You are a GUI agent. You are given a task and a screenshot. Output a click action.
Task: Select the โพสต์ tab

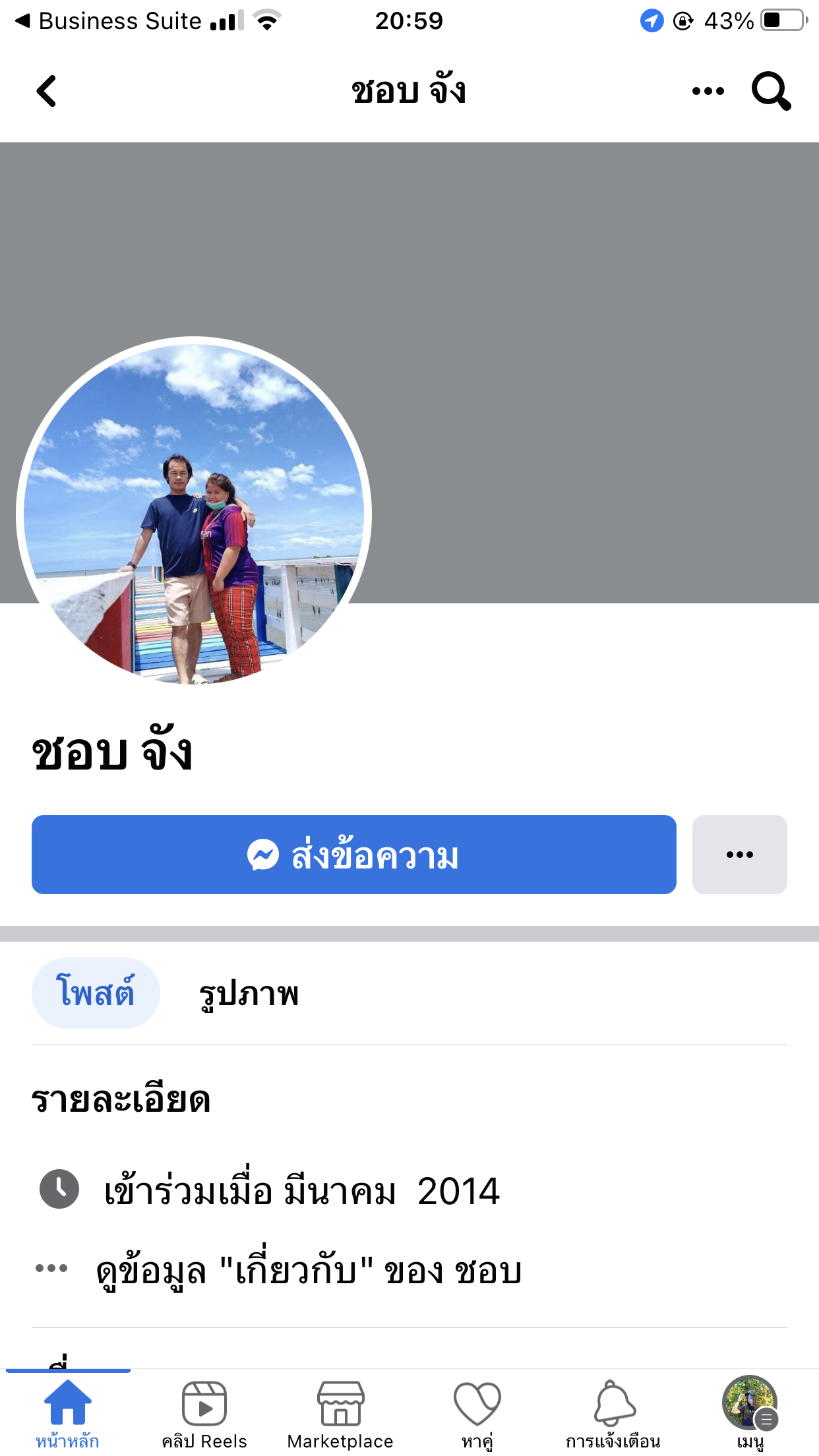pyautogui.click(x=96, y=992)
